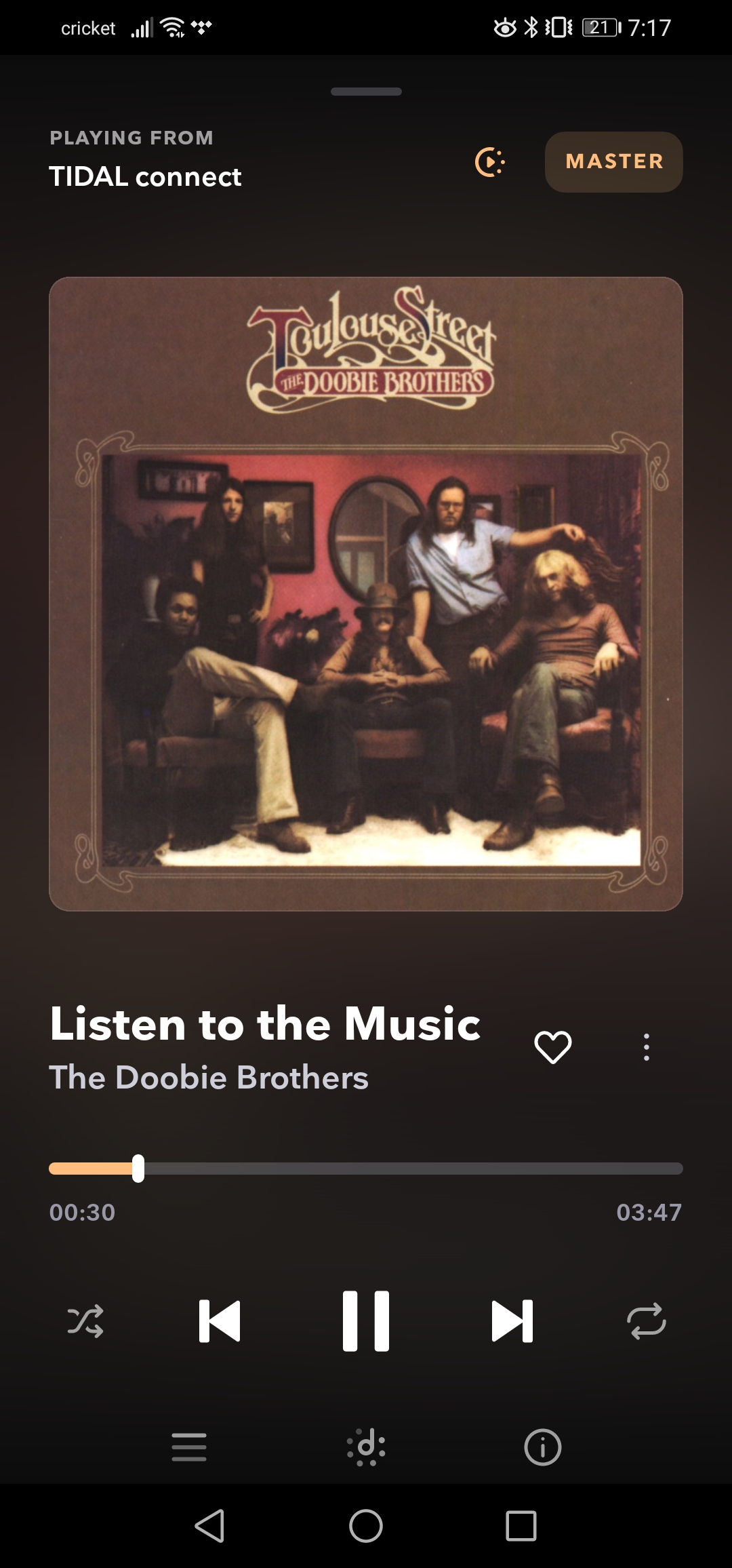Open the play queue list
Viewport: 732px width, 1568px height.
[189, 1447]
